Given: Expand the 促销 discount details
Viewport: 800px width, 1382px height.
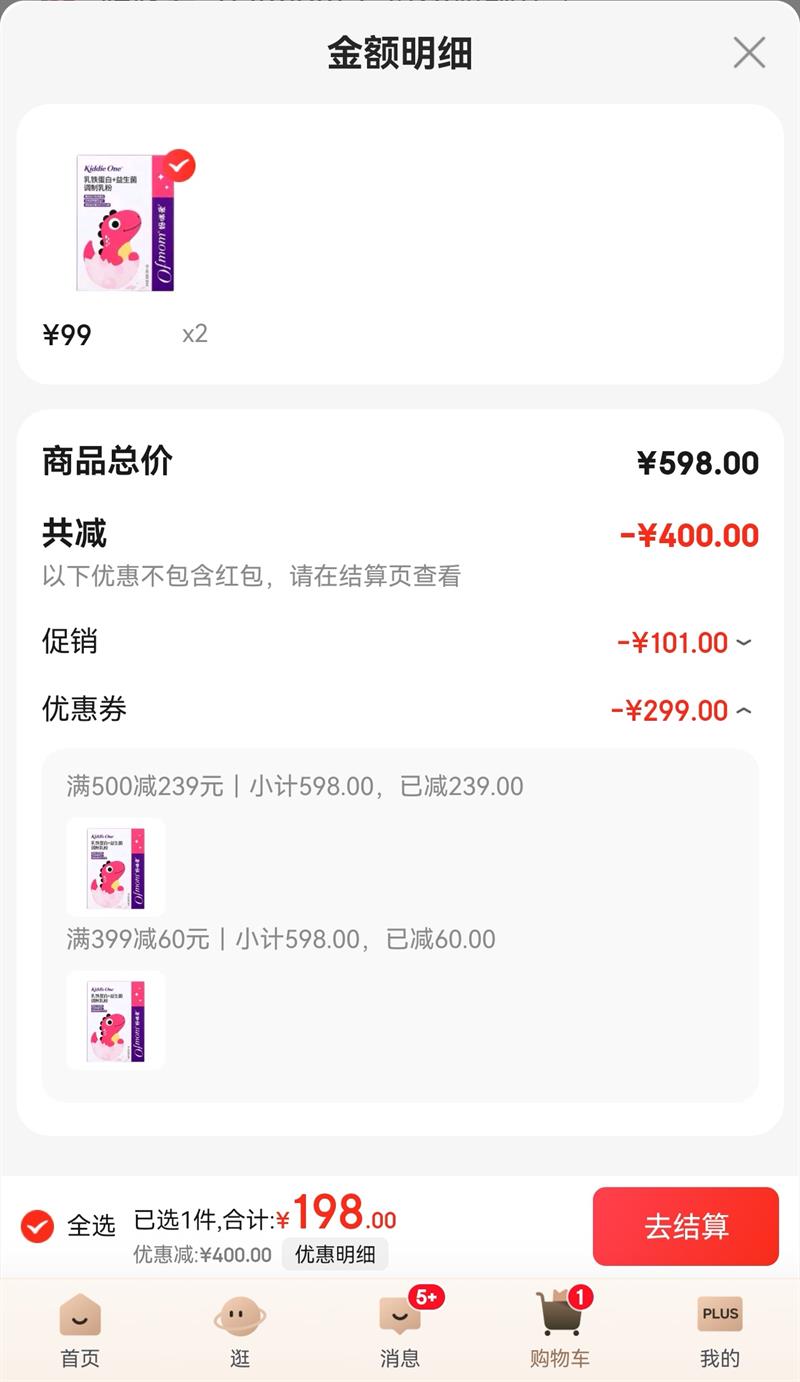Looking at the screenshot, I should [743, 642].
